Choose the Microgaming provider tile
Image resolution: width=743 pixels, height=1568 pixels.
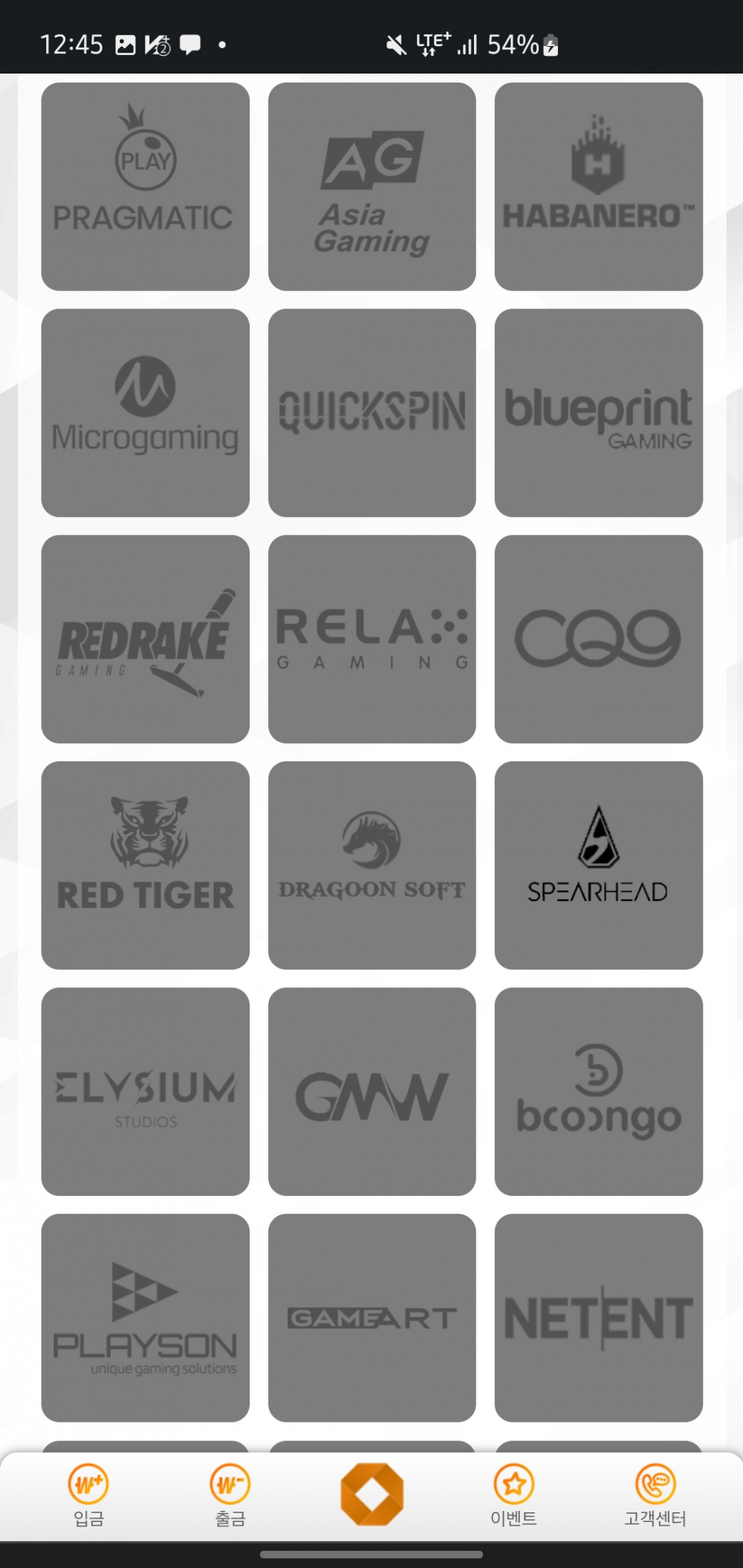coord(145,412)
